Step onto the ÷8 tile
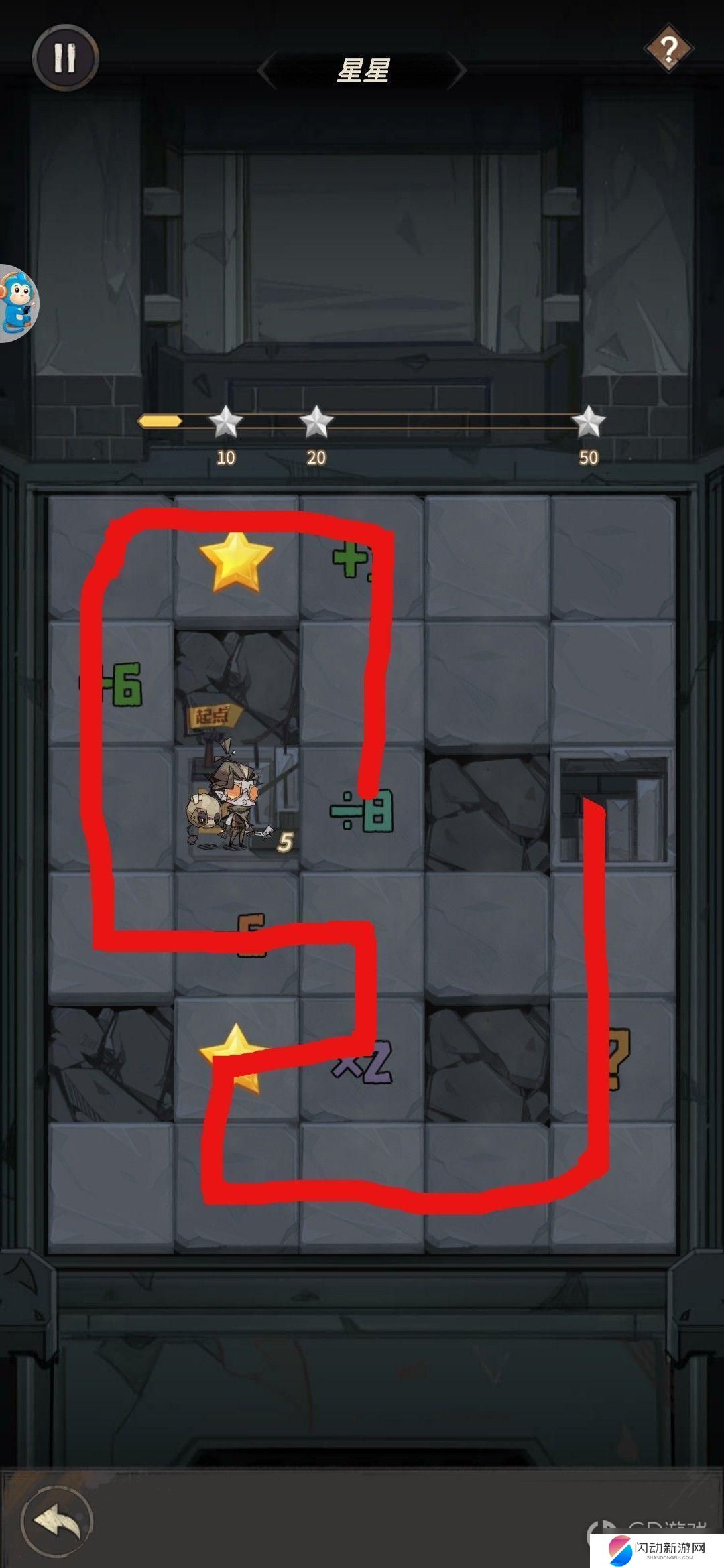724x1568 pixels. pyautogui.click(x=362, y=809)
